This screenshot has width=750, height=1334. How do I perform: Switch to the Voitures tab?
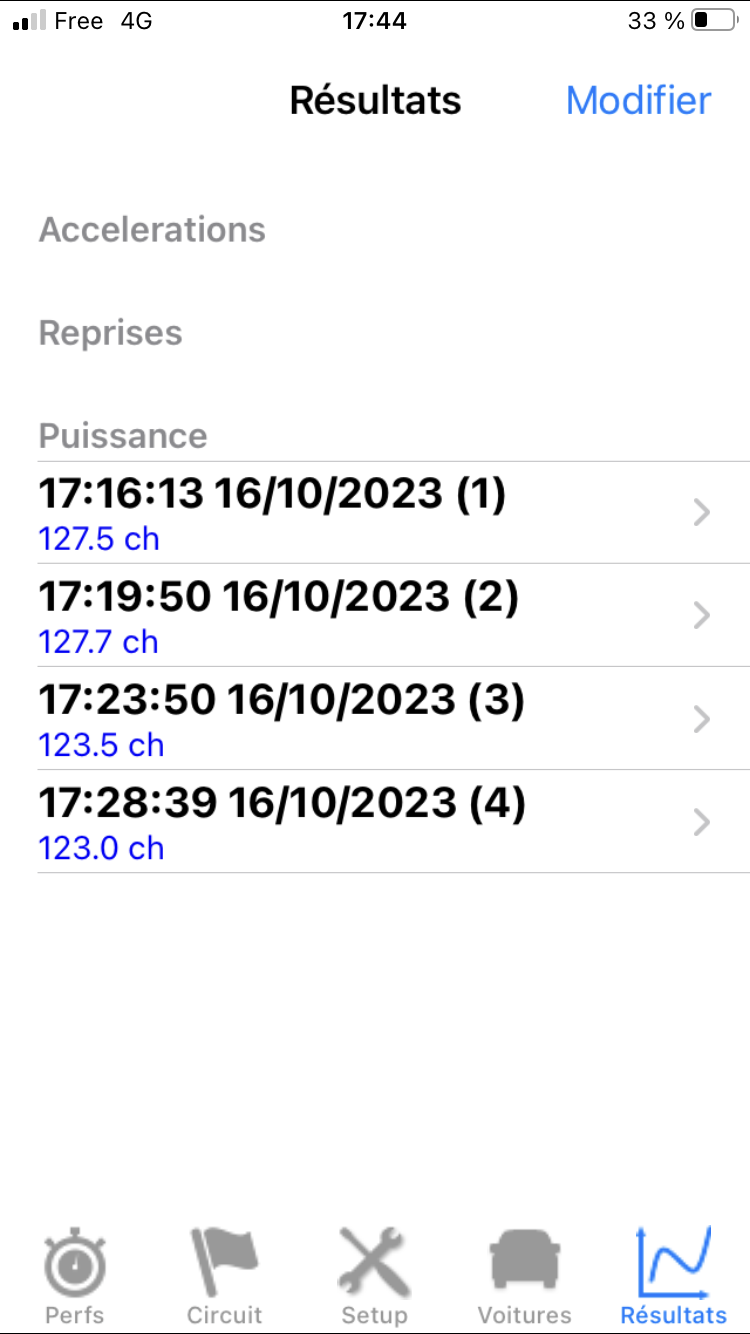coord(524,1276)
